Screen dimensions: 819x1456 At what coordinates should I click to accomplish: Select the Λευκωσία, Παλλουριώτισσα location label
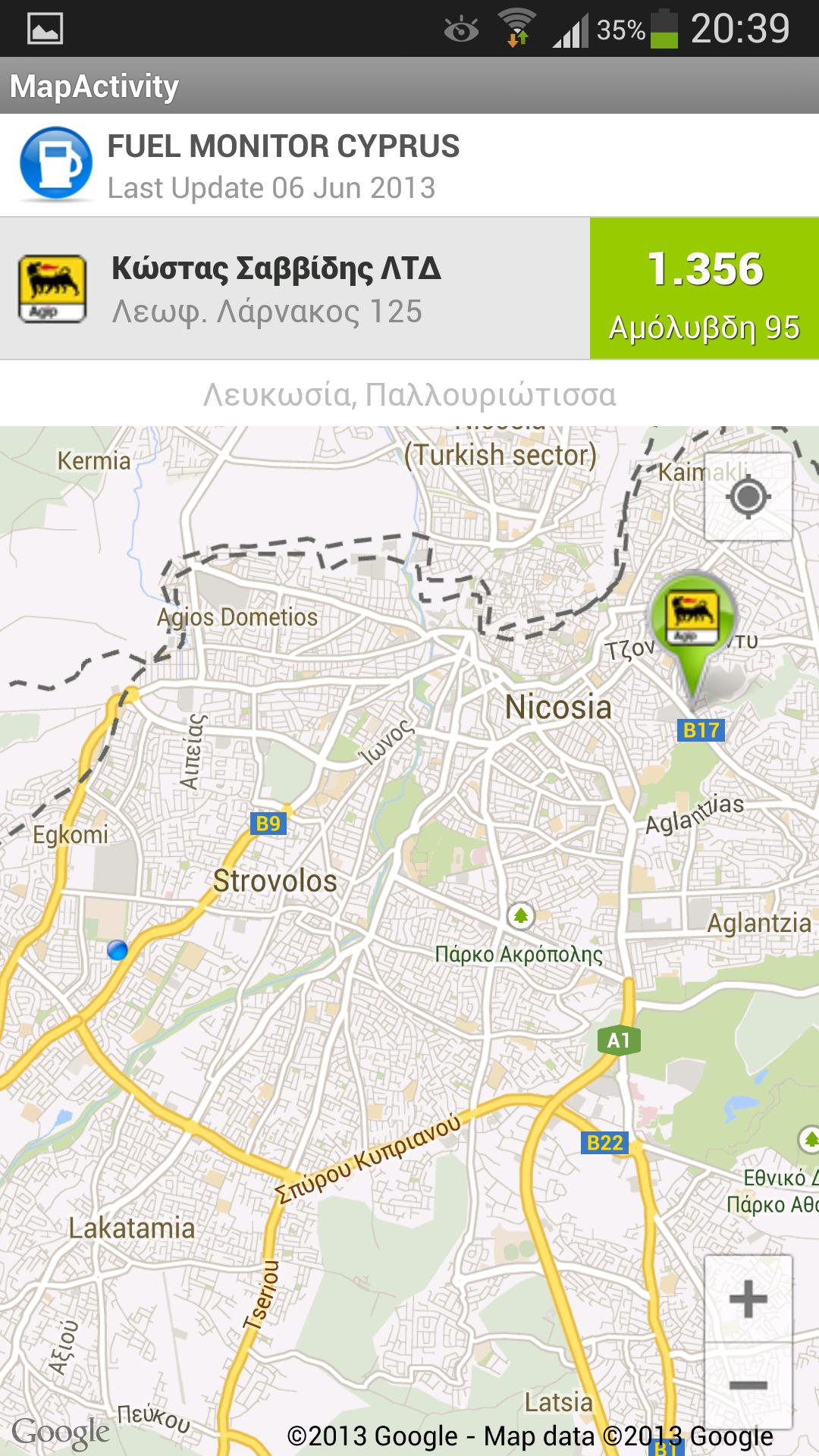(409, 394)
